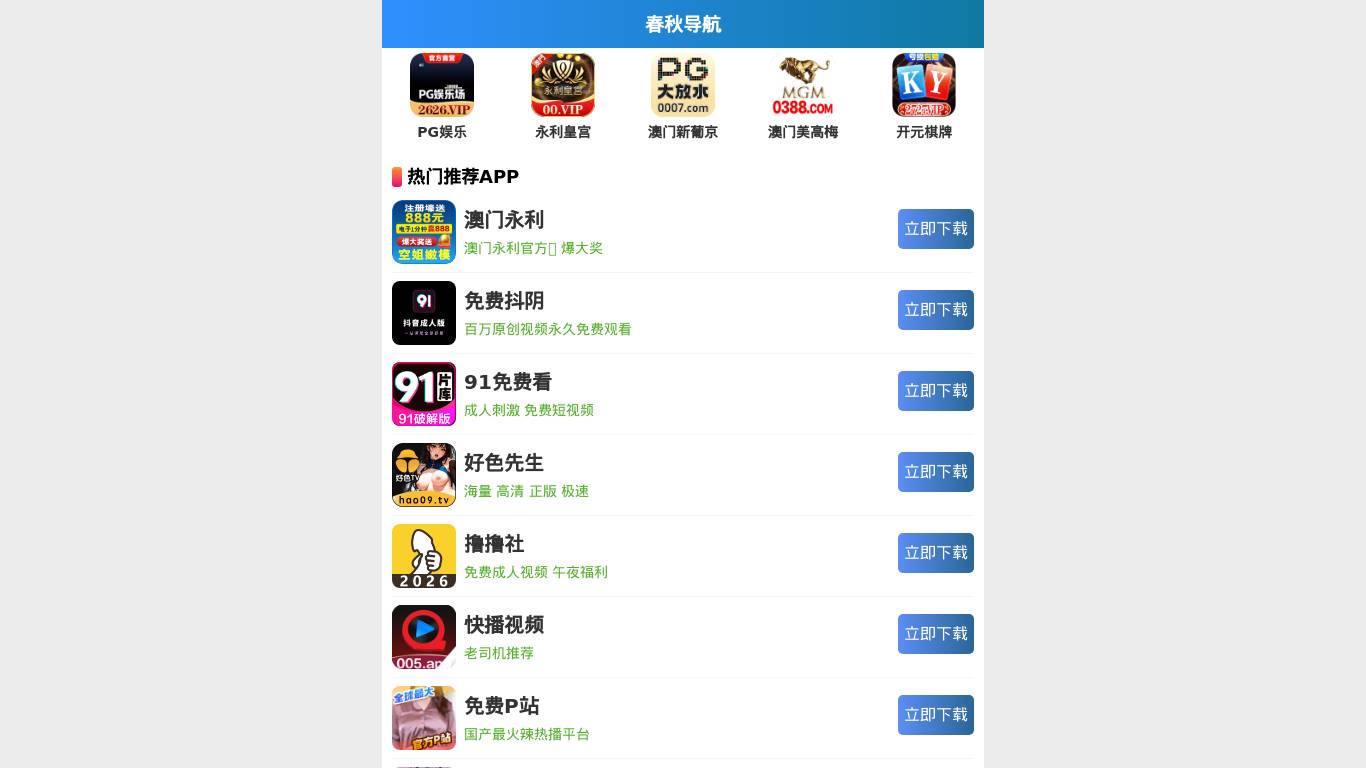The image size is (1366, 768).
Task: Tap 立即下载 for 撸撸社
Action: pos(935,553)
